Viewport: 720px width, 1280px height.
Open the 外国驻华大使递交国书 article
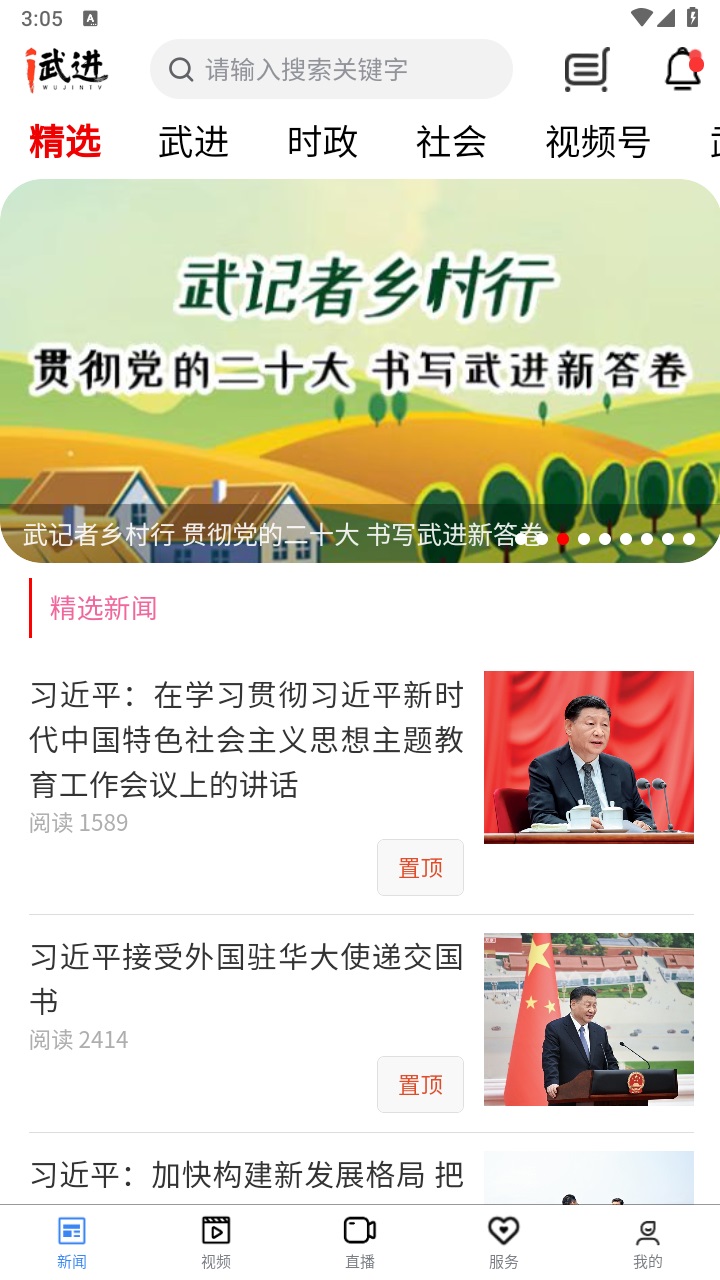[x=247, y=978]
